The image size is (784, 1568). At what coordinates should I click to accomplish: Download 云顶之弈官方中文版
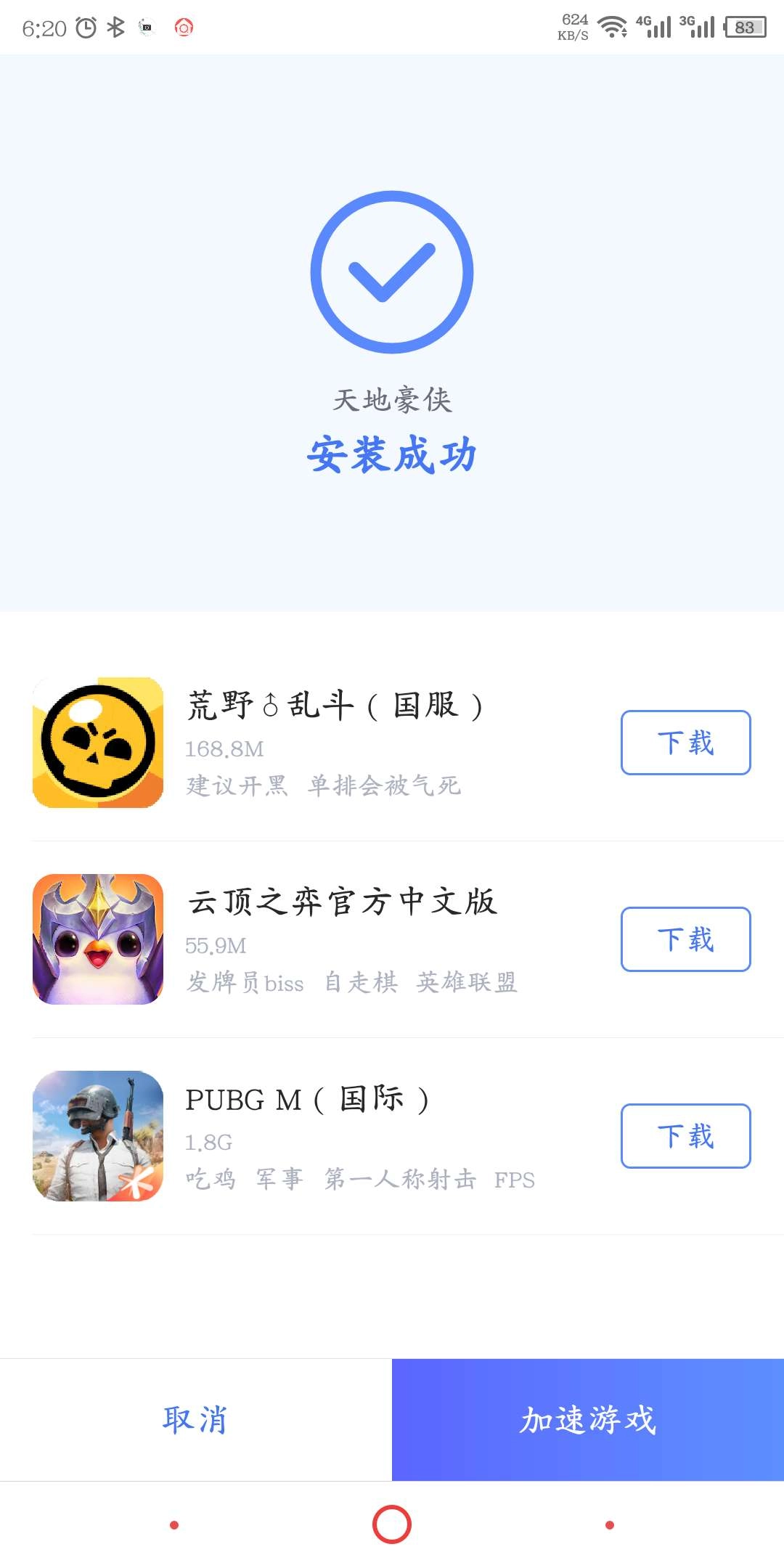pos(685,939)
